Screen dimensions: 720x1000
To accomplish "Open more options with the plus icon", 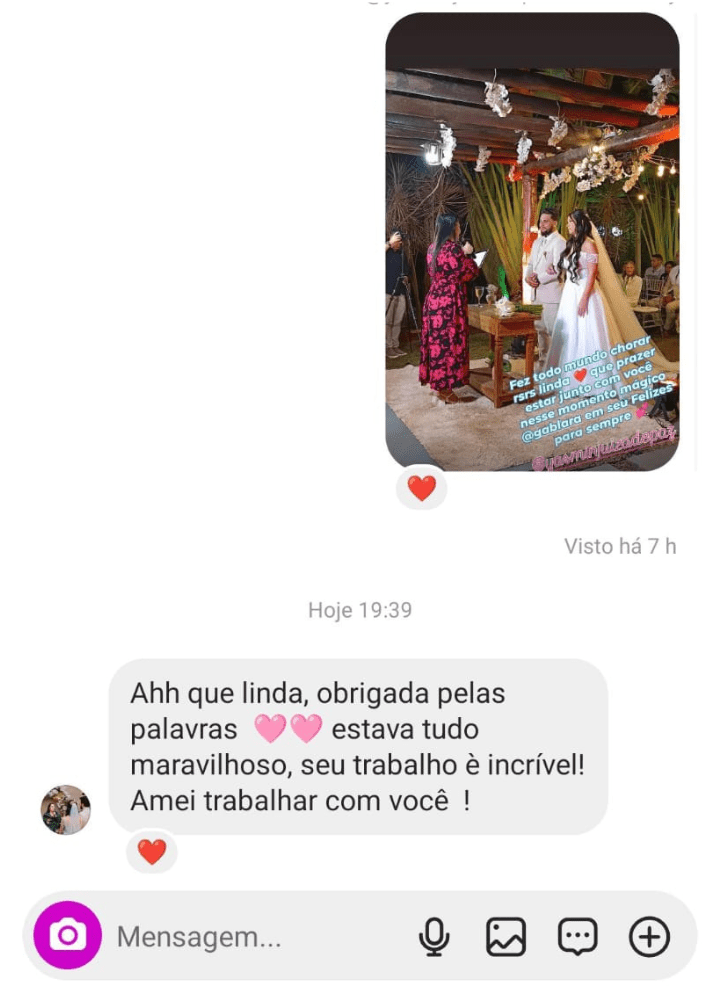I will [x=649, y=937].
